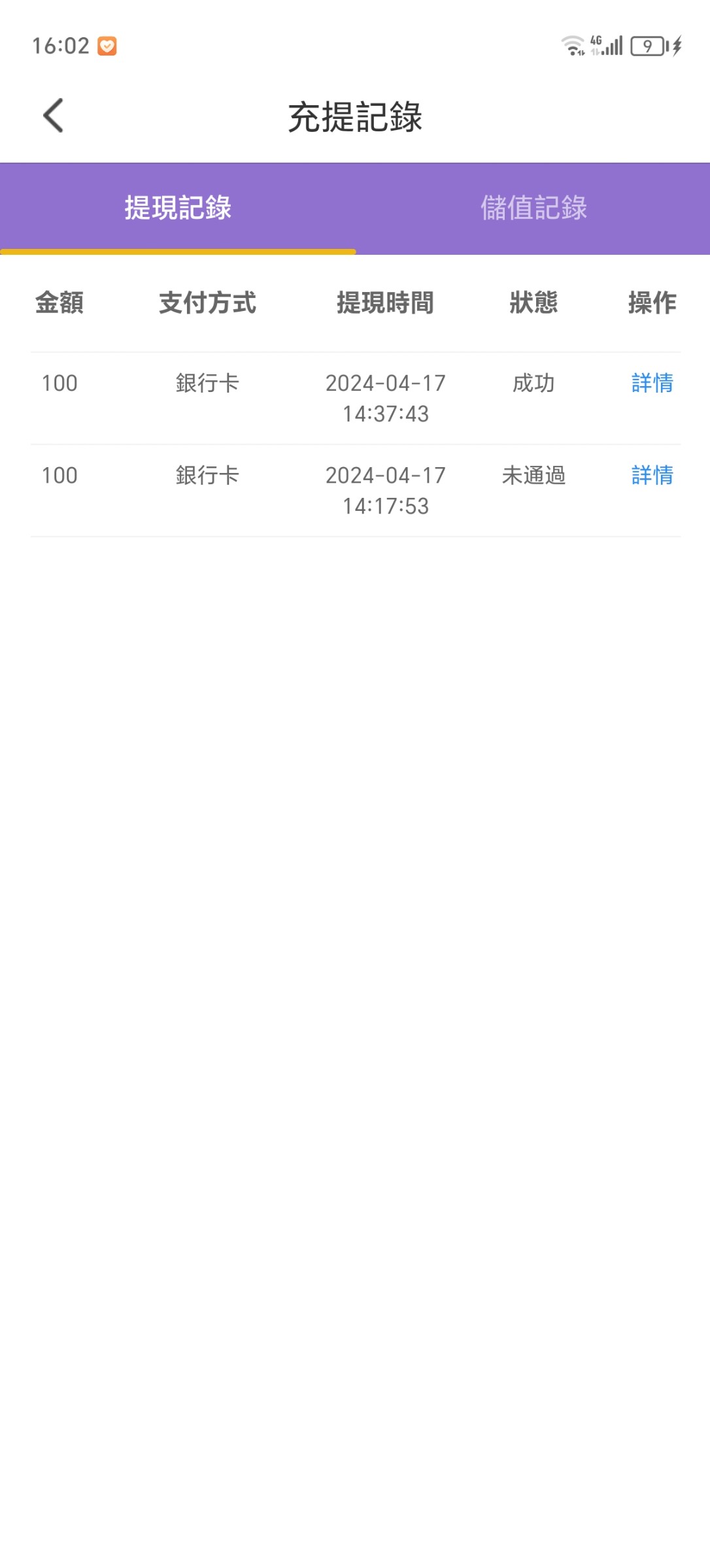
Task: Open 詳情 for the 成功 withdrawal
Action: coord(652,383)
